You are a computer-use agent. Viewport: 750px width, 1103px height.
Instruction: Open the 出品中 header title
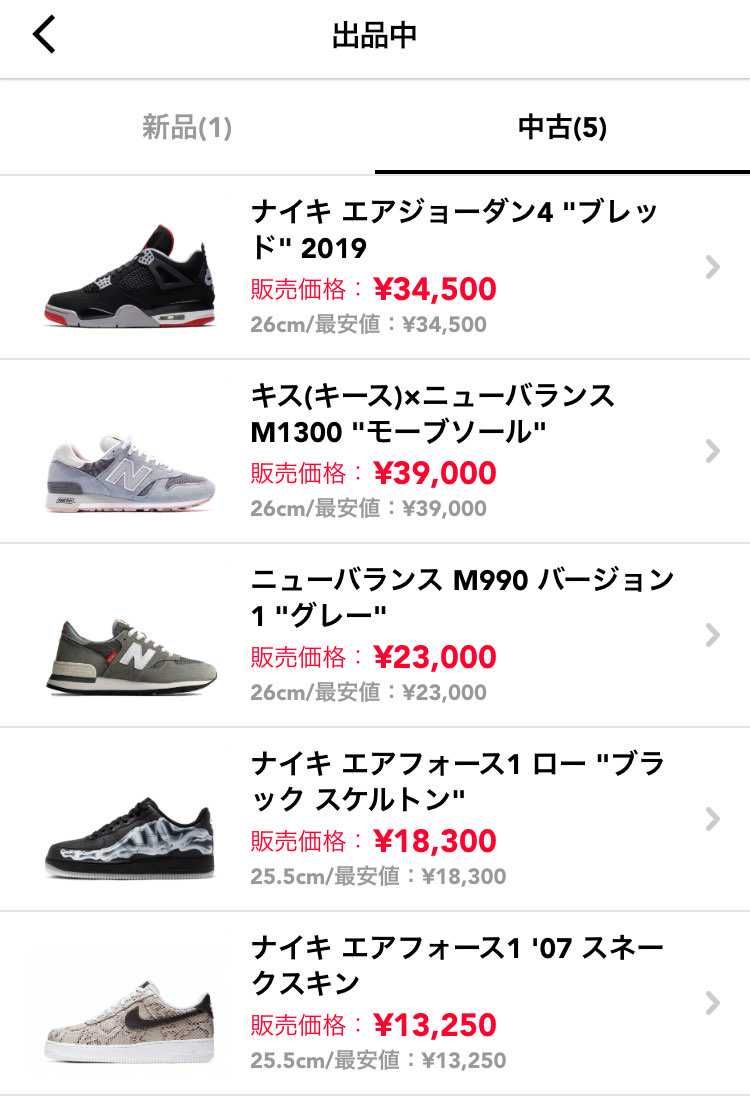click(375, 34)
